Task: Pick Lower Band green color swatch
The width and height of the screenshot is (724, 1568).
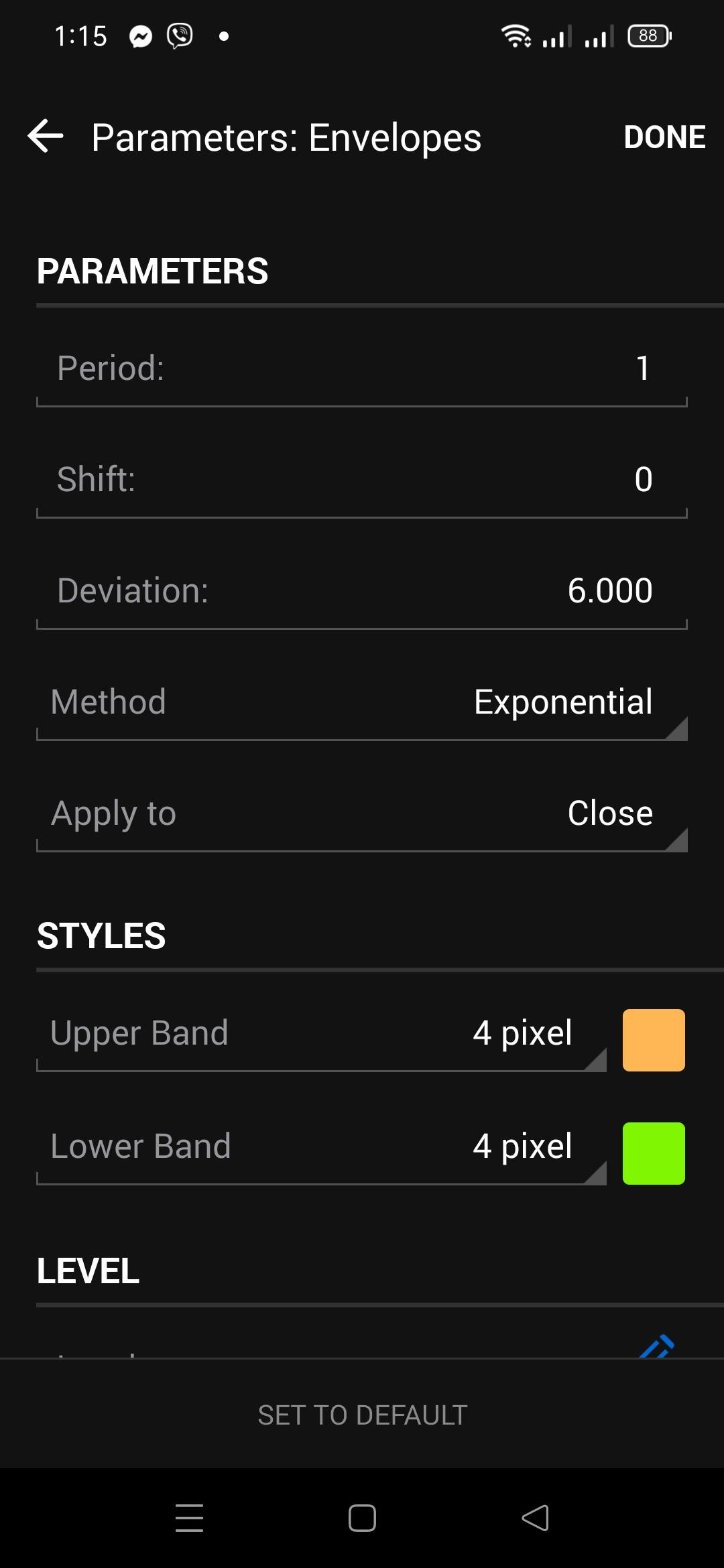Action: point(654,1153)
